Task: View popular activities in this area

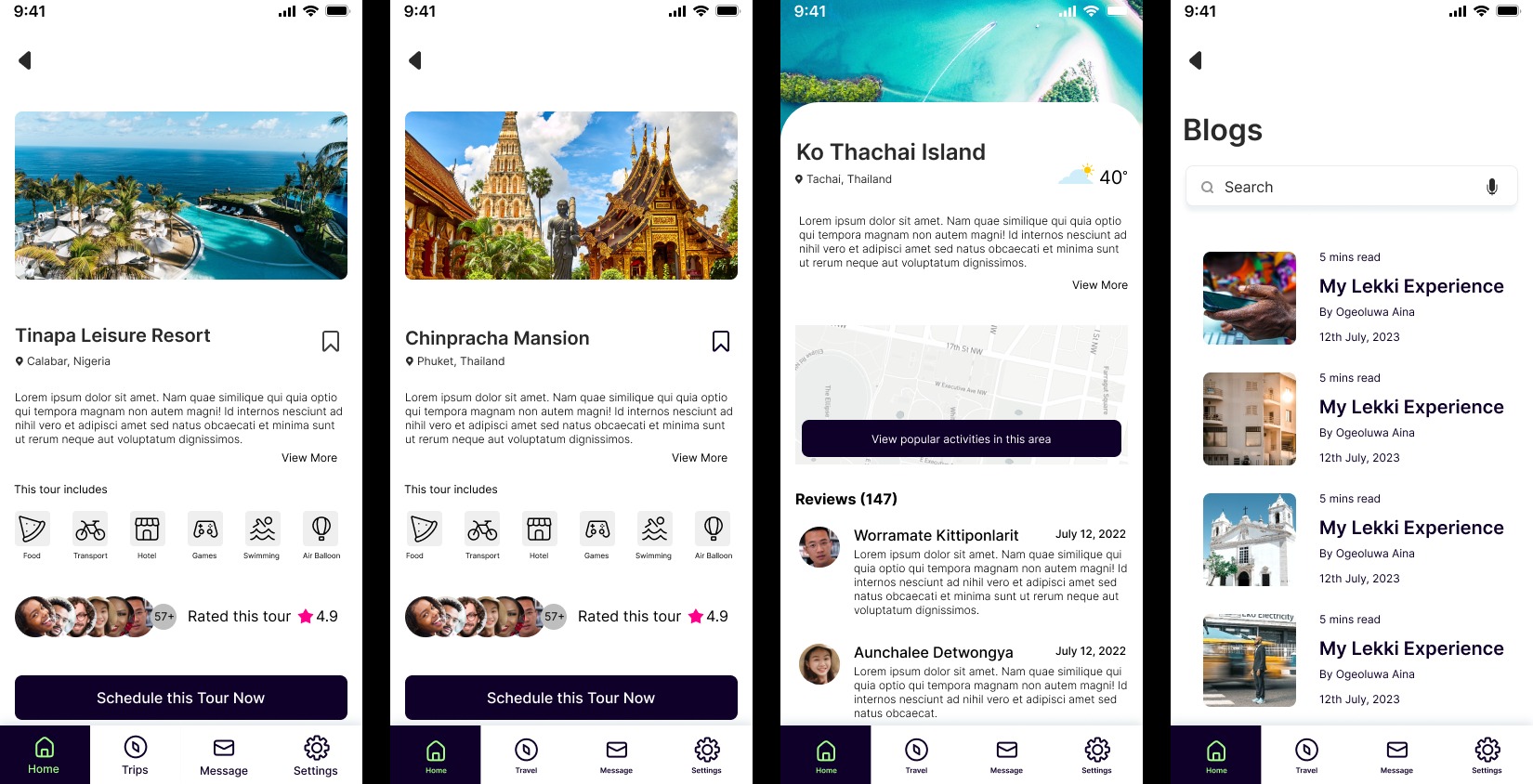Action: point(961,438)
